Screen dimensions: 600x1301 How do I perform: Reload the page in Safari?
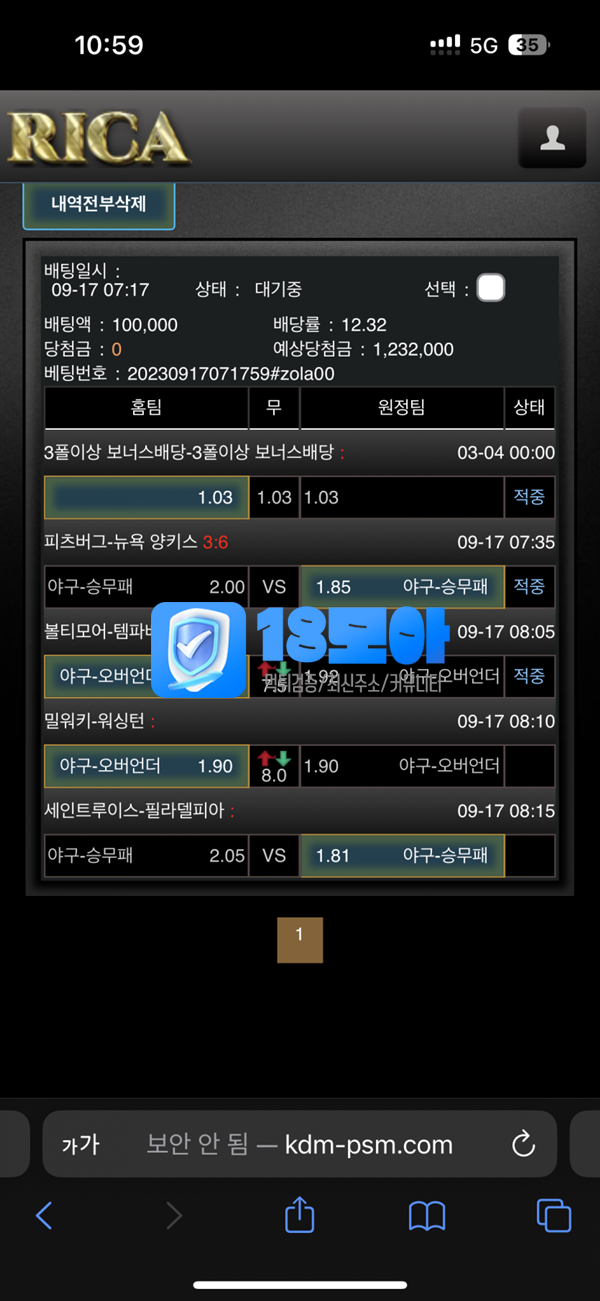(x=523, y=1145)
